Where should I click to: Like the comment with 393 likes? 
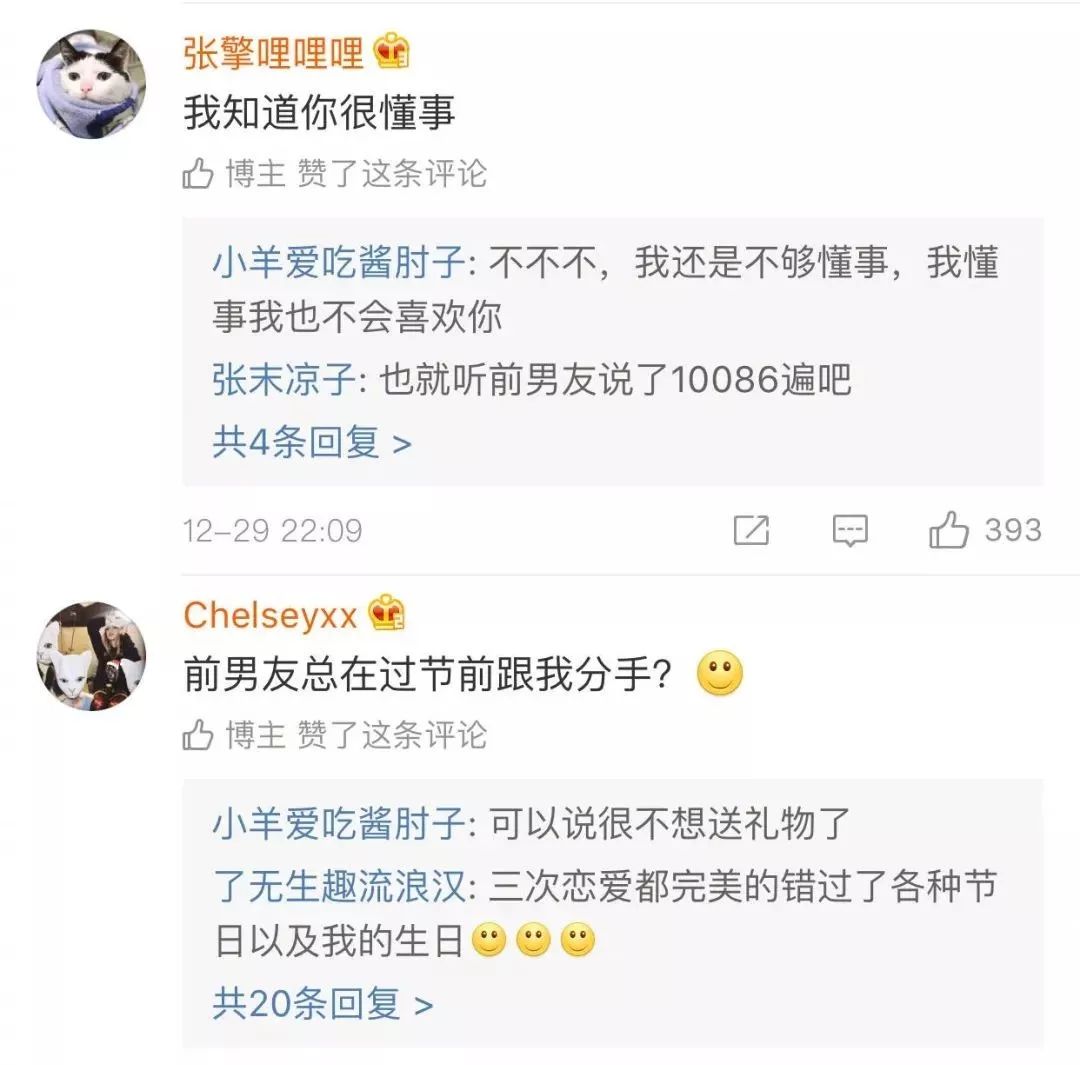(x=949, y=530)
